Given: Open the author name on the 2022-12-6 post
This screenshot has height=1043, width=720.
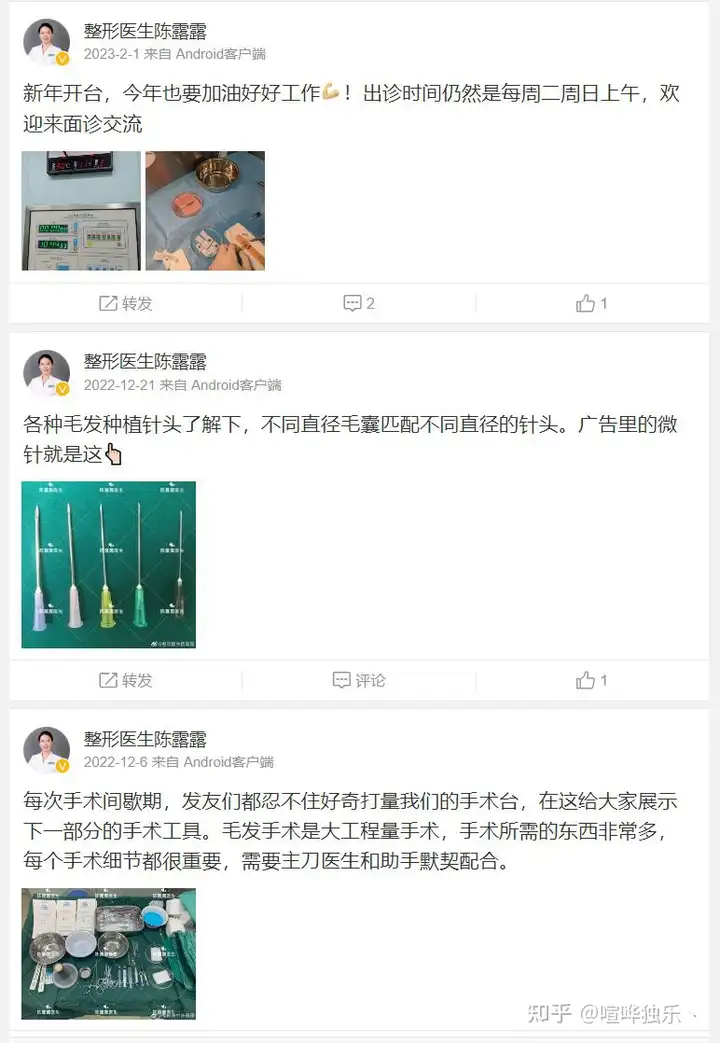Looking at the screenshot, I should click(145, 739).
